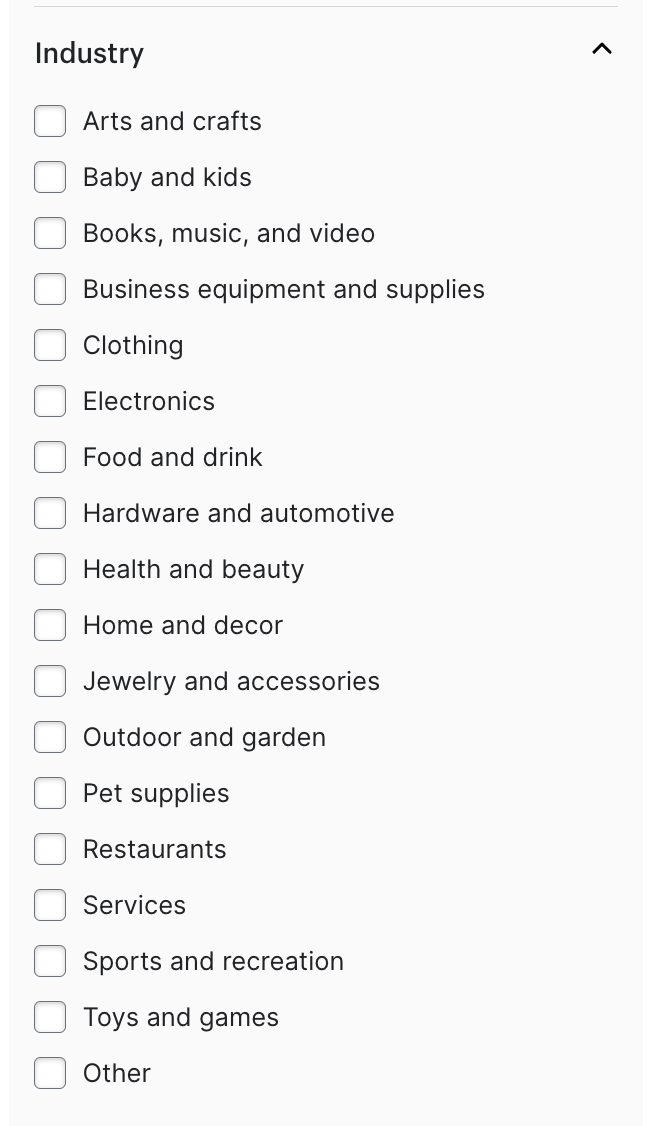
Task: Select the Home and decor option
Action: click(50, 625)
